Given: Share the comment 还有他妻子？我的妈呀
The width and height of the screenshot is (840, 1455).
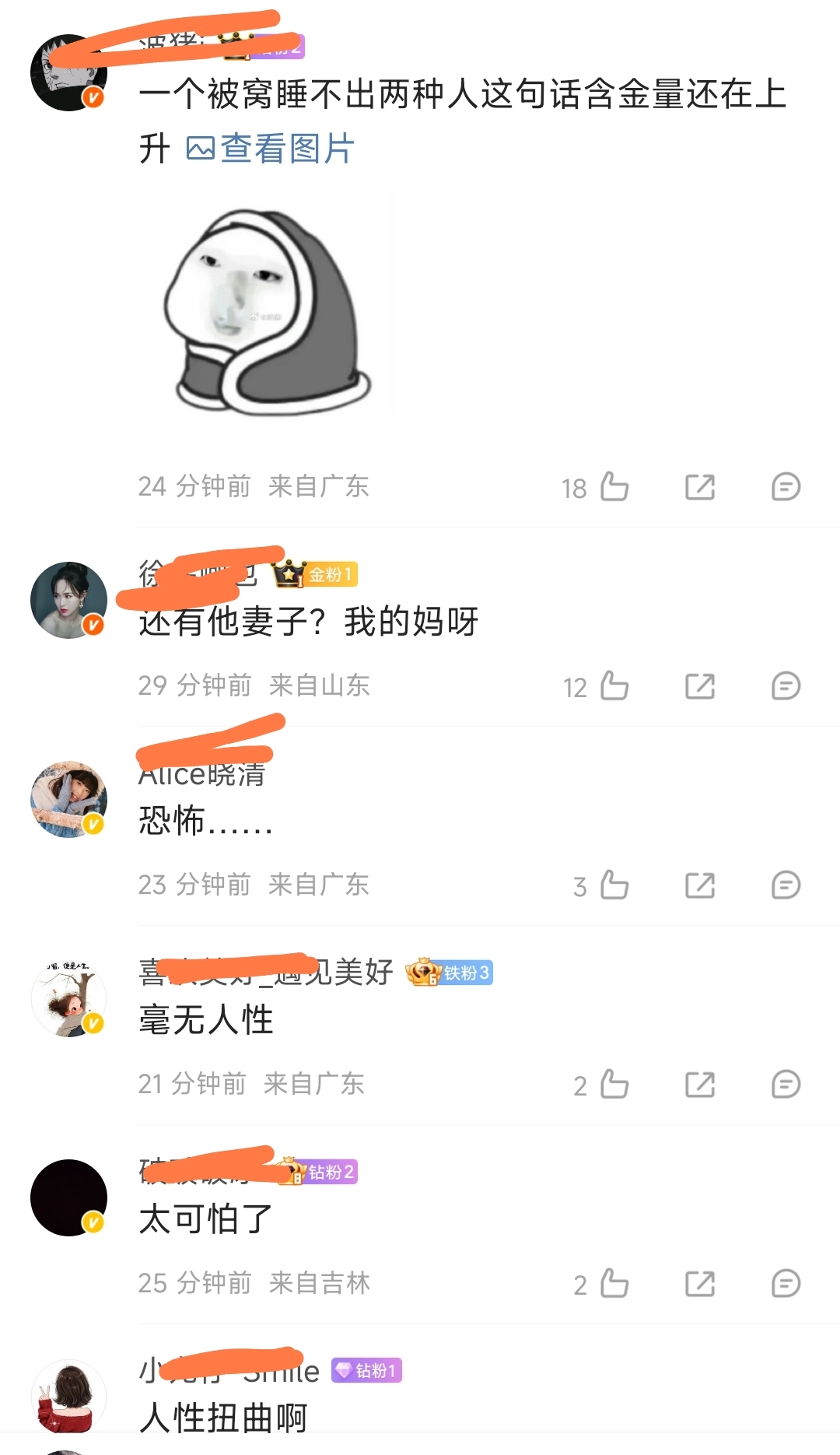Looking at the screenshot, I should [699, 686].
